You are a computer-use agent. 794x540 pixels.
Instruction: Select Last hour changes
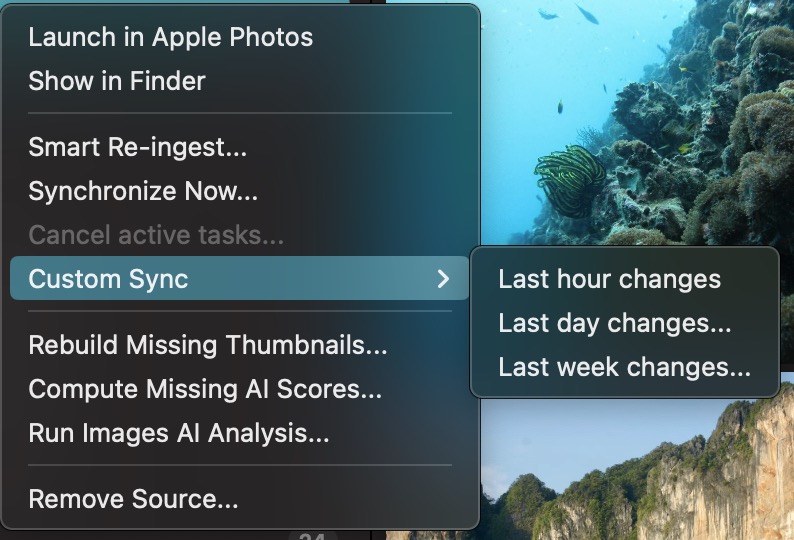pyautogui.click(x=609, y=279)
